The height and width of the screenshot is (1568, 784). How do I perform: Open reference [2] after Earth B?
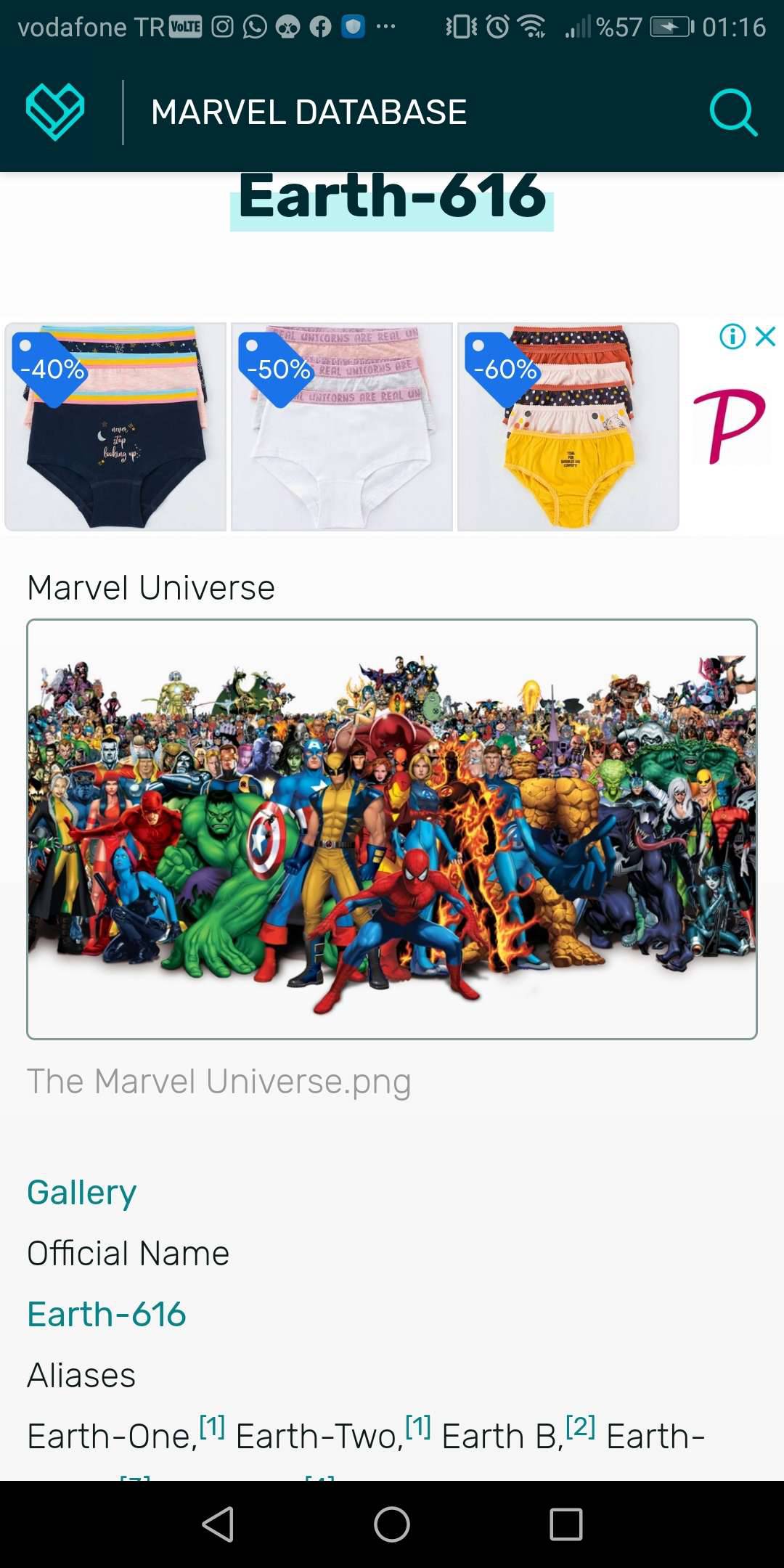580,1427
